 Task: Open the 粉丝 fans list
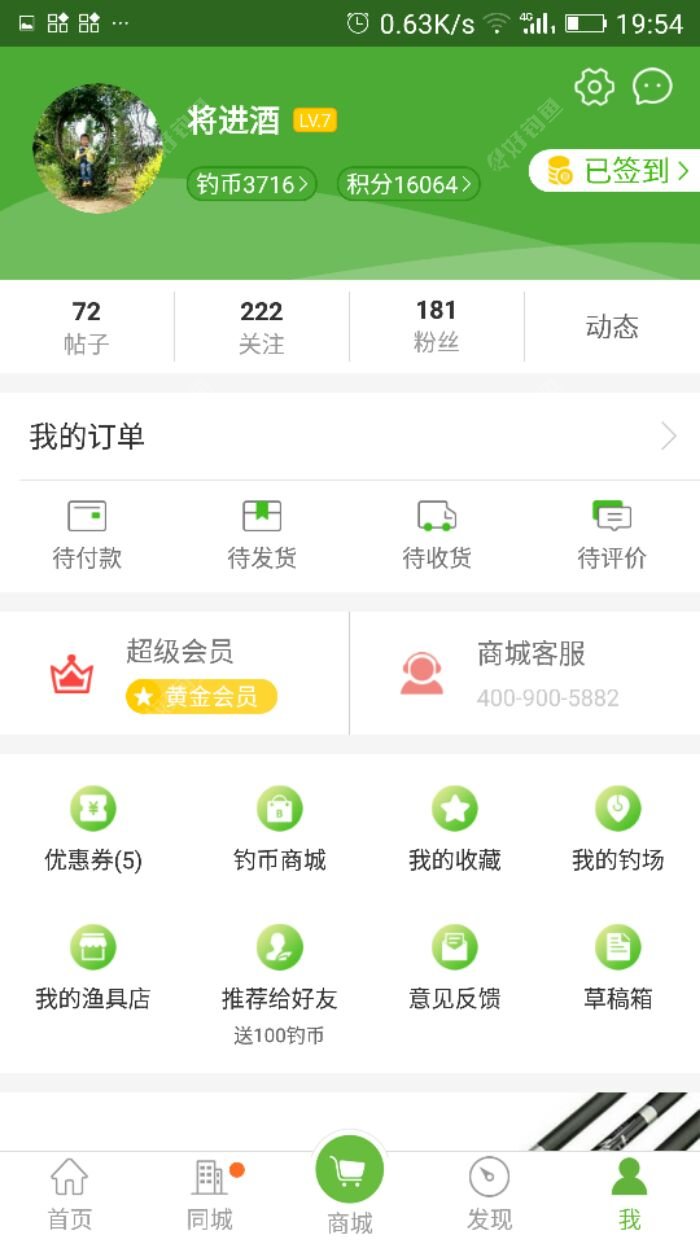[436, 327]
